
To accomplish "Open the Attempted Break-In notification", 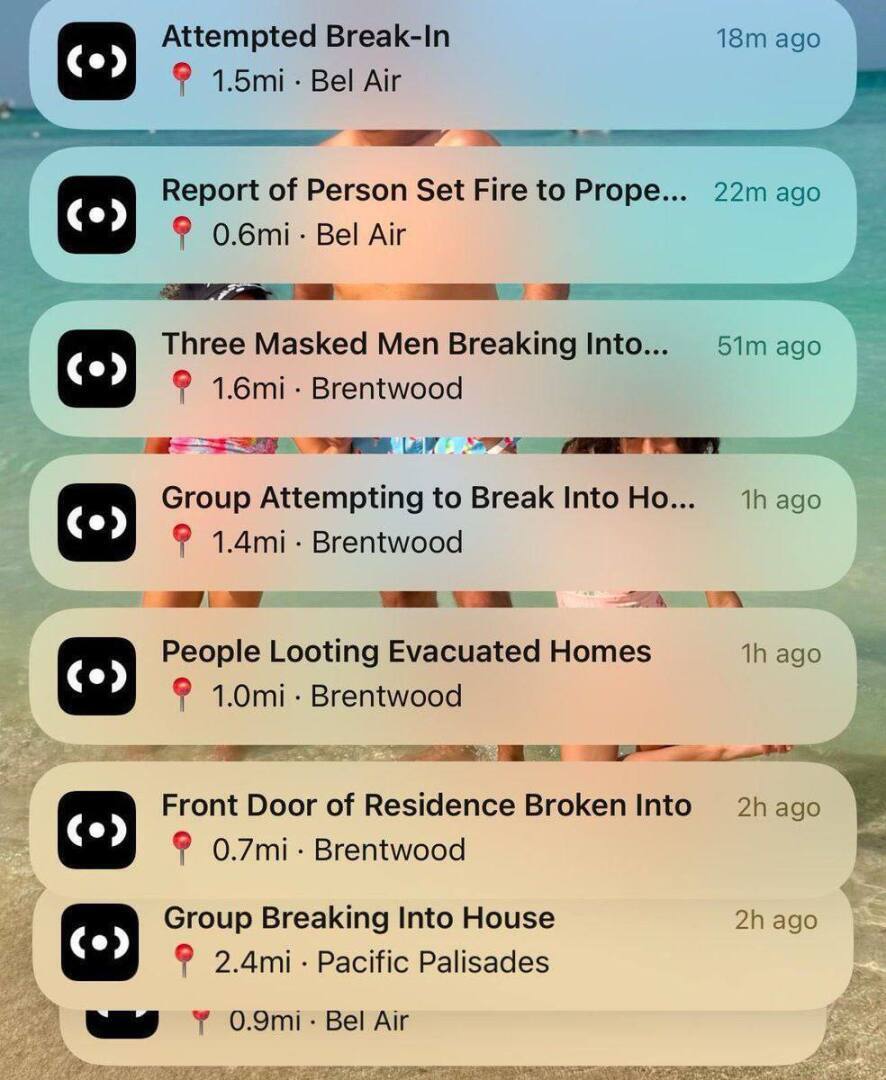I will [442, 60].
